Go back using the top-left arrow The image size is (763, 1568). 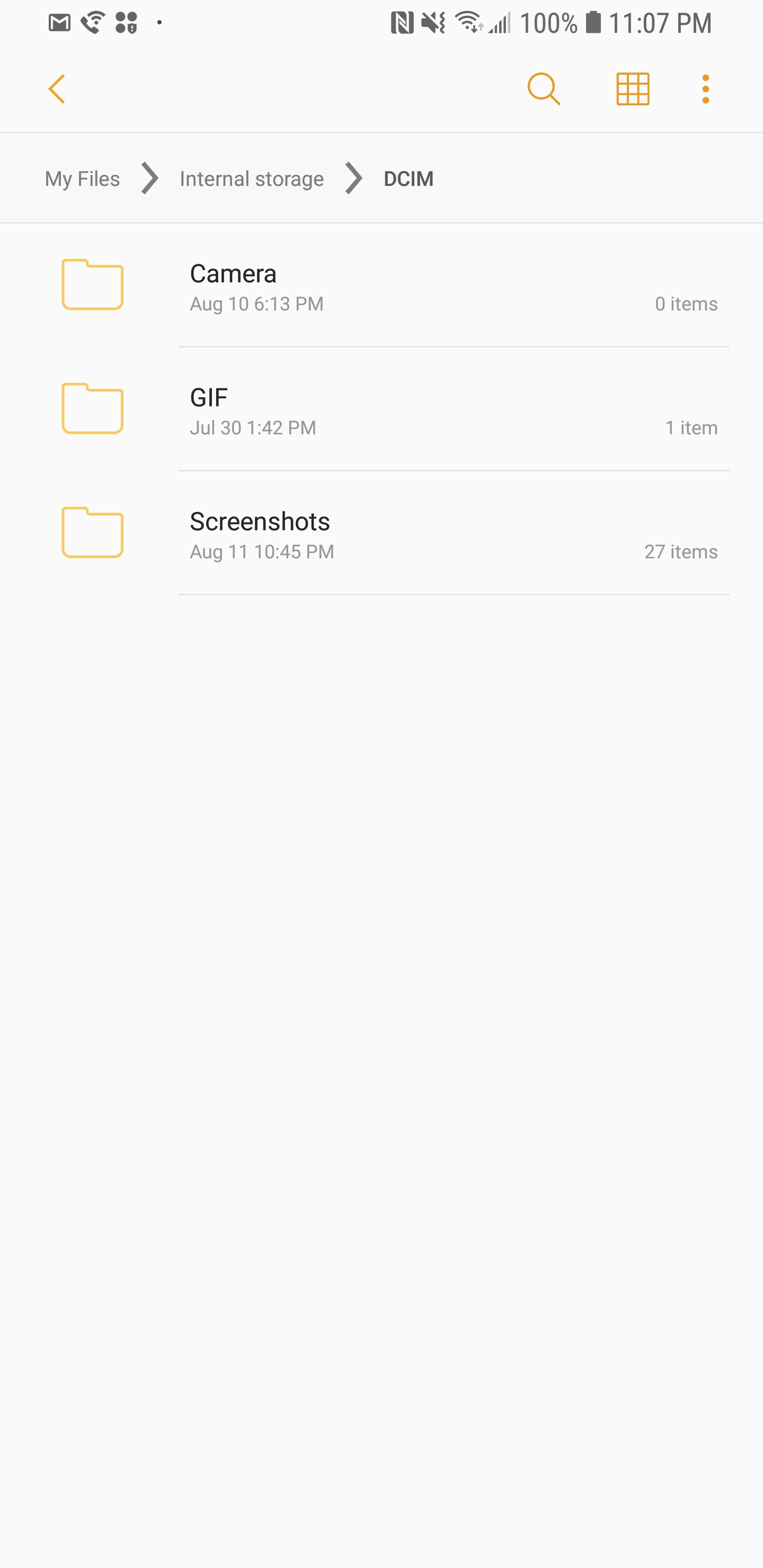(57, 90)
